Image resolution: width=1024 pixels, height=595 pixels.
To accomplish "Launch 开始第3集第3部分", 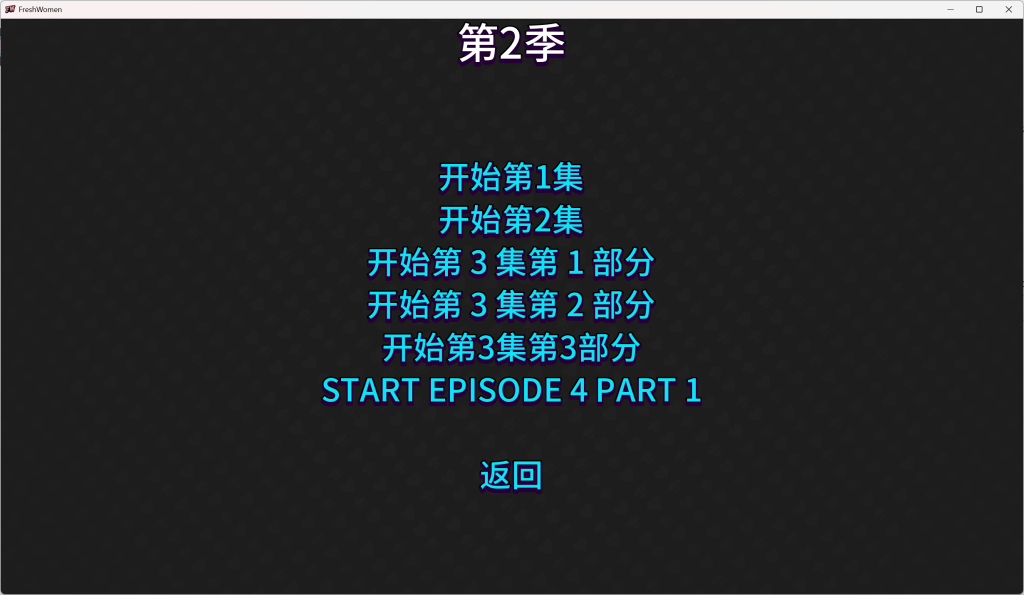I will point(511,348).
